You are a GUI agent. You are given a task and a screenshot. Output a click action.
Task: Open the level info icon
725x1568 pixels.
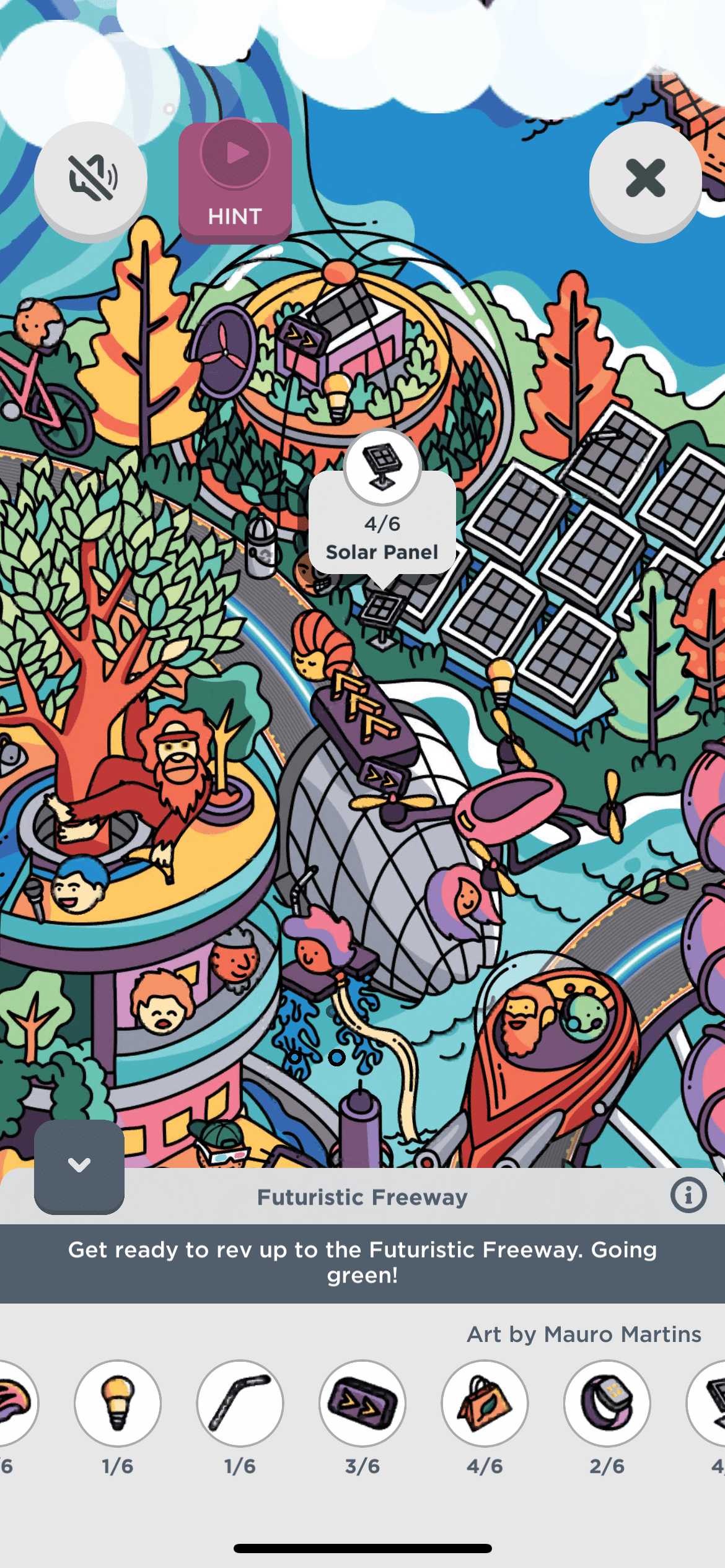pos(688,1195)
